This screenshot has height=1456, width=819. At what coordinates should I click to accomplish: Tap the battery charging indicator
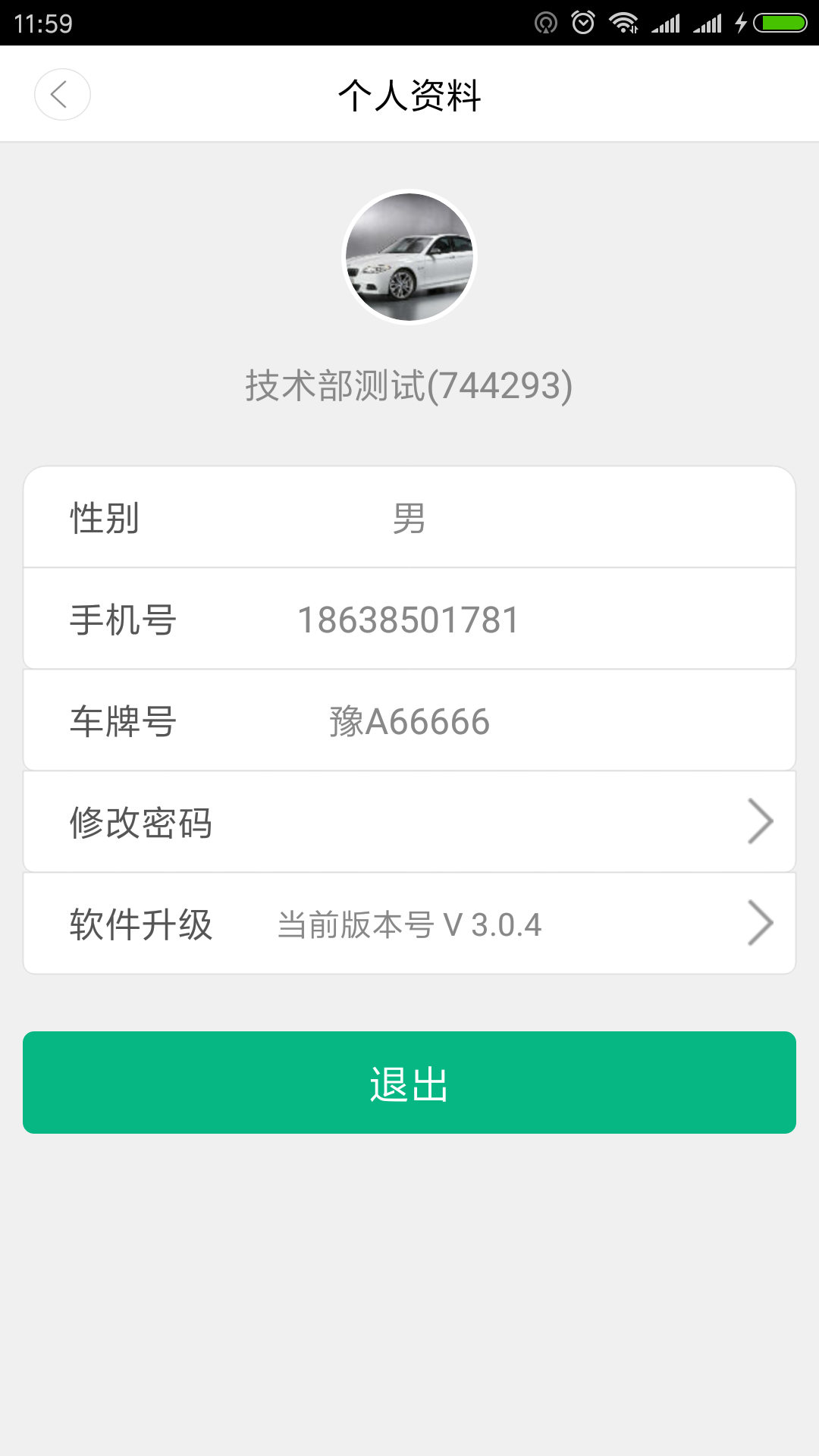[742, 21]
